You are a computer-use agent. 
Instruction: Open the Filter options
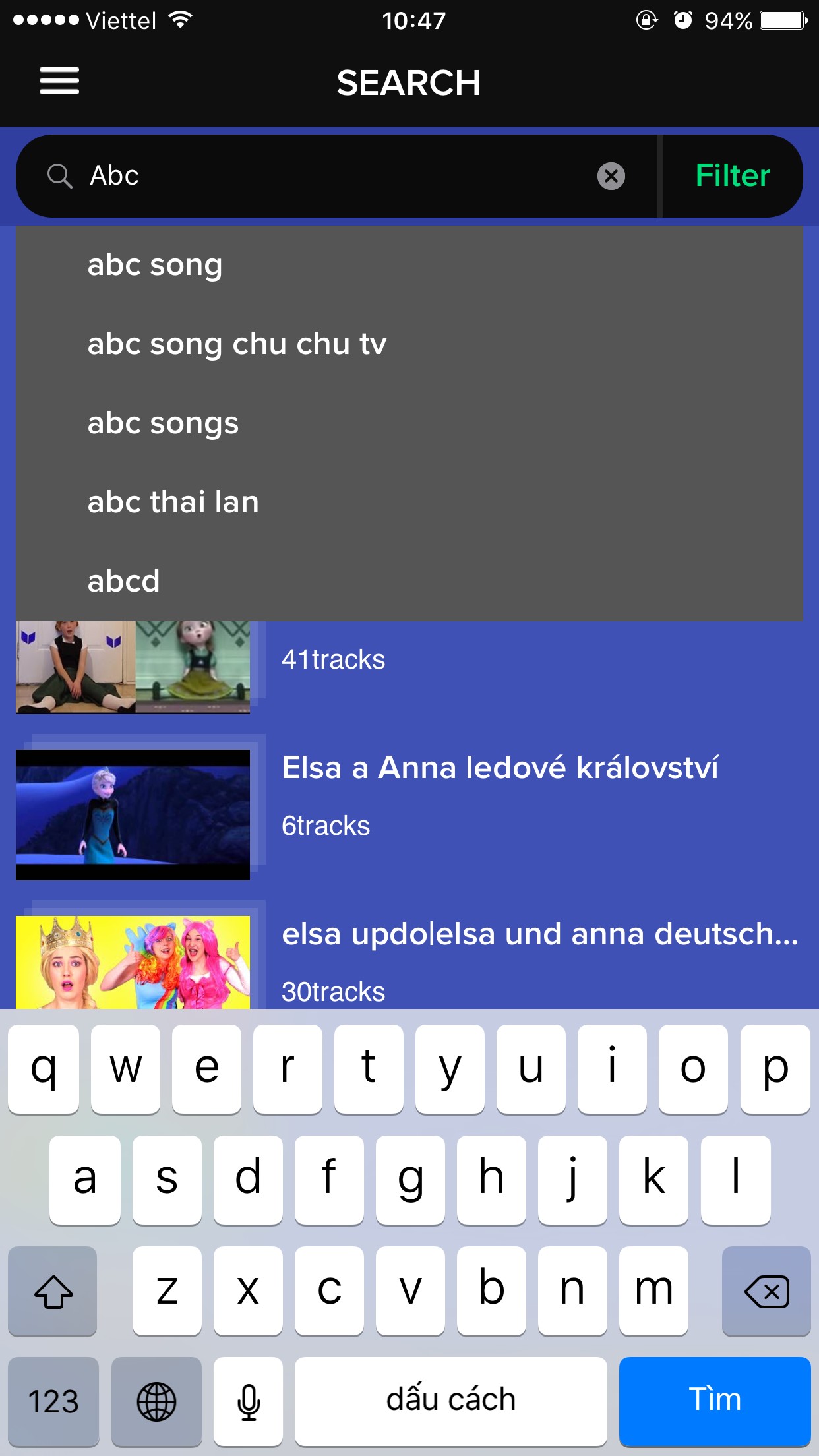click(732, 176)
